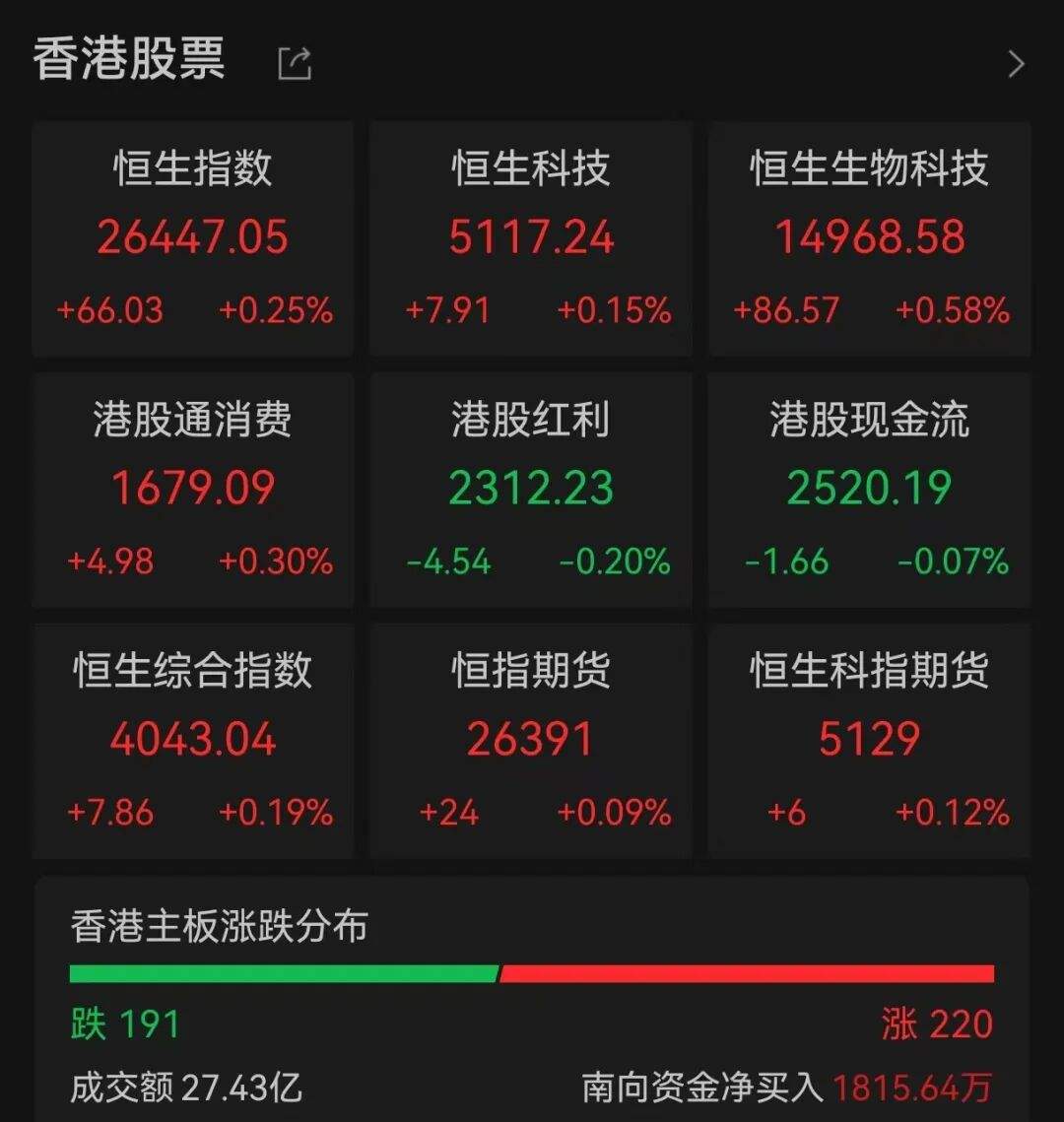Select the 港股红利 card

coord(531,490)
